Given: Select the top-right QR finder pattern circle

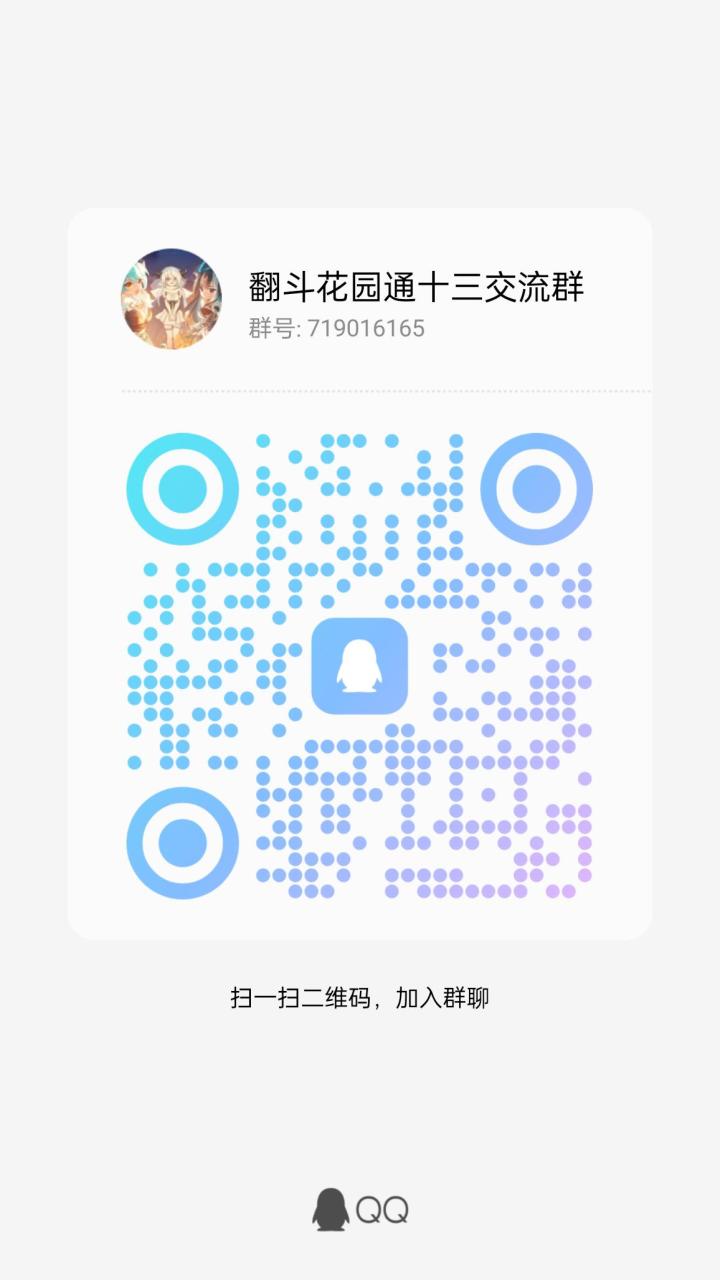Looking at the screenshot, I should tap(537, 488).
